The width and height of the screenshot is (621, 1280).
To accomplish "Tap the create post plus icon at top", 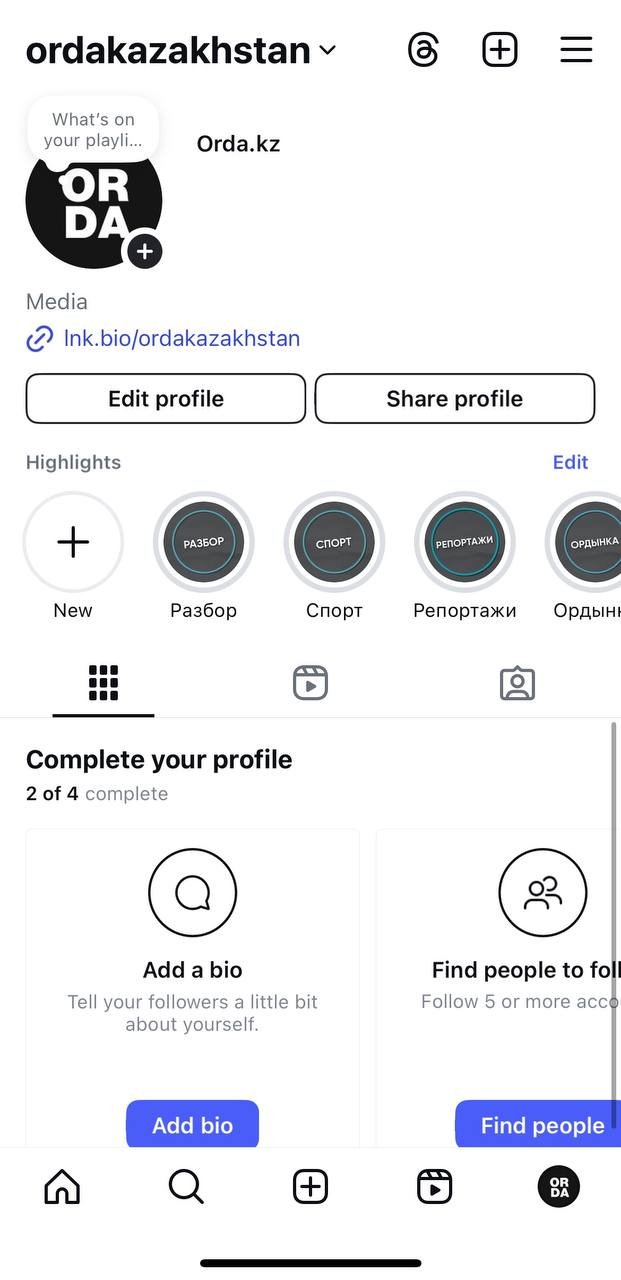I will (500, 49).
